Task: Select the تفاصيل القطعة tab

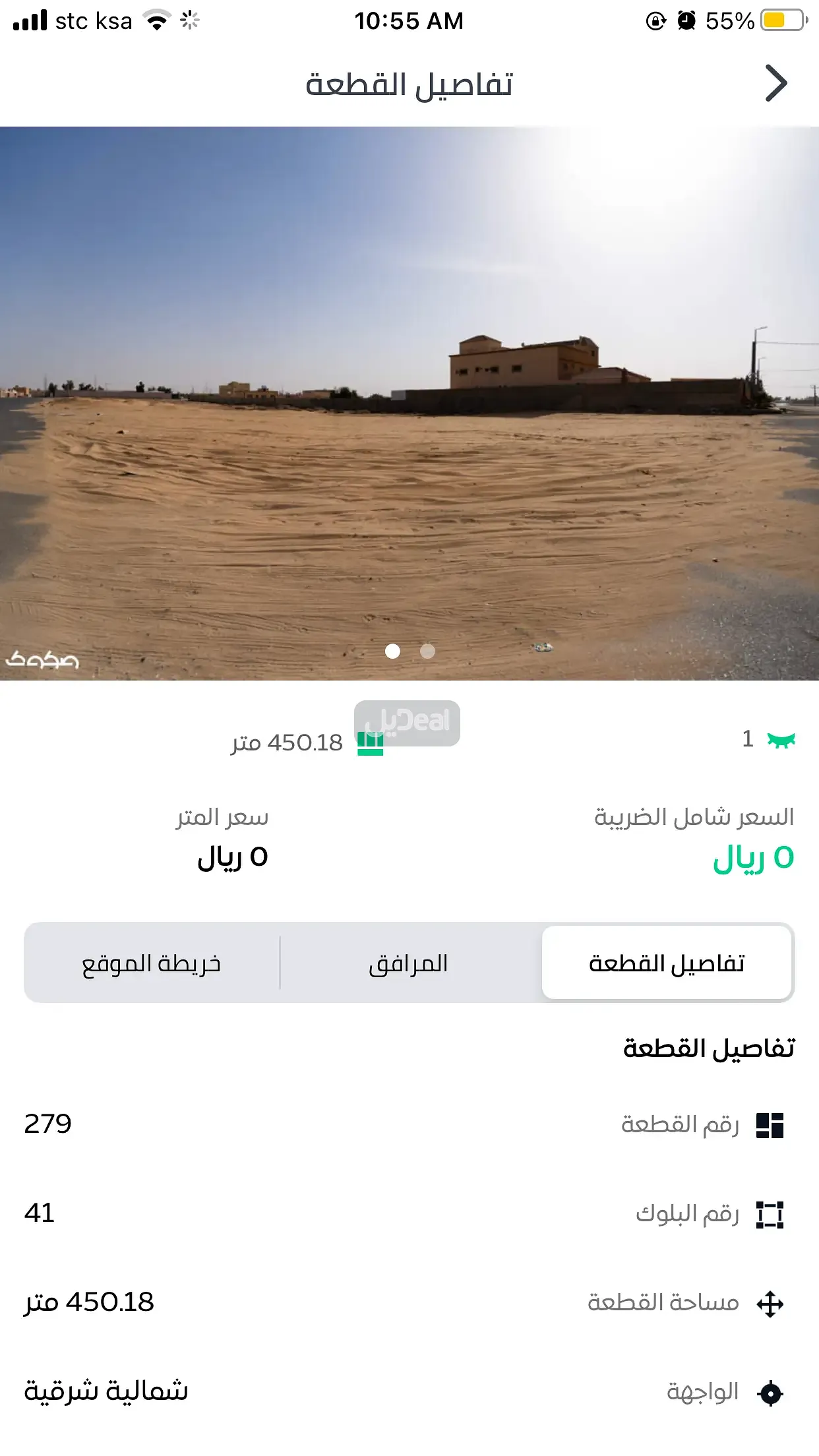Action: click(666, 963)
